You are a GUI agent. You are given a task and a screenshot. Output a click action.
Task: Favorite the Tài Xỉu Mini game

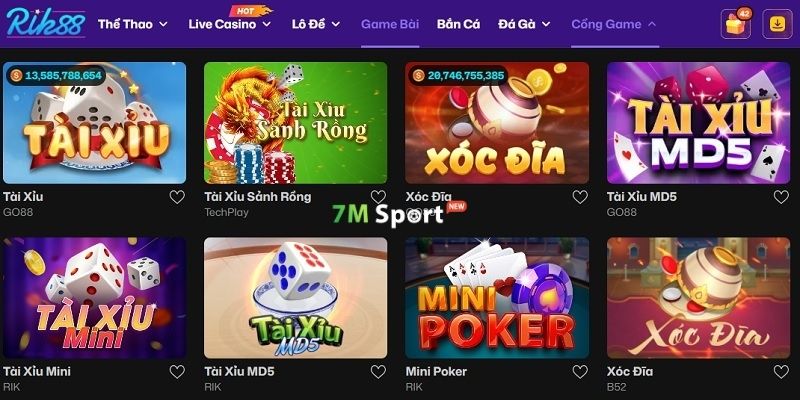pos(177,371)
